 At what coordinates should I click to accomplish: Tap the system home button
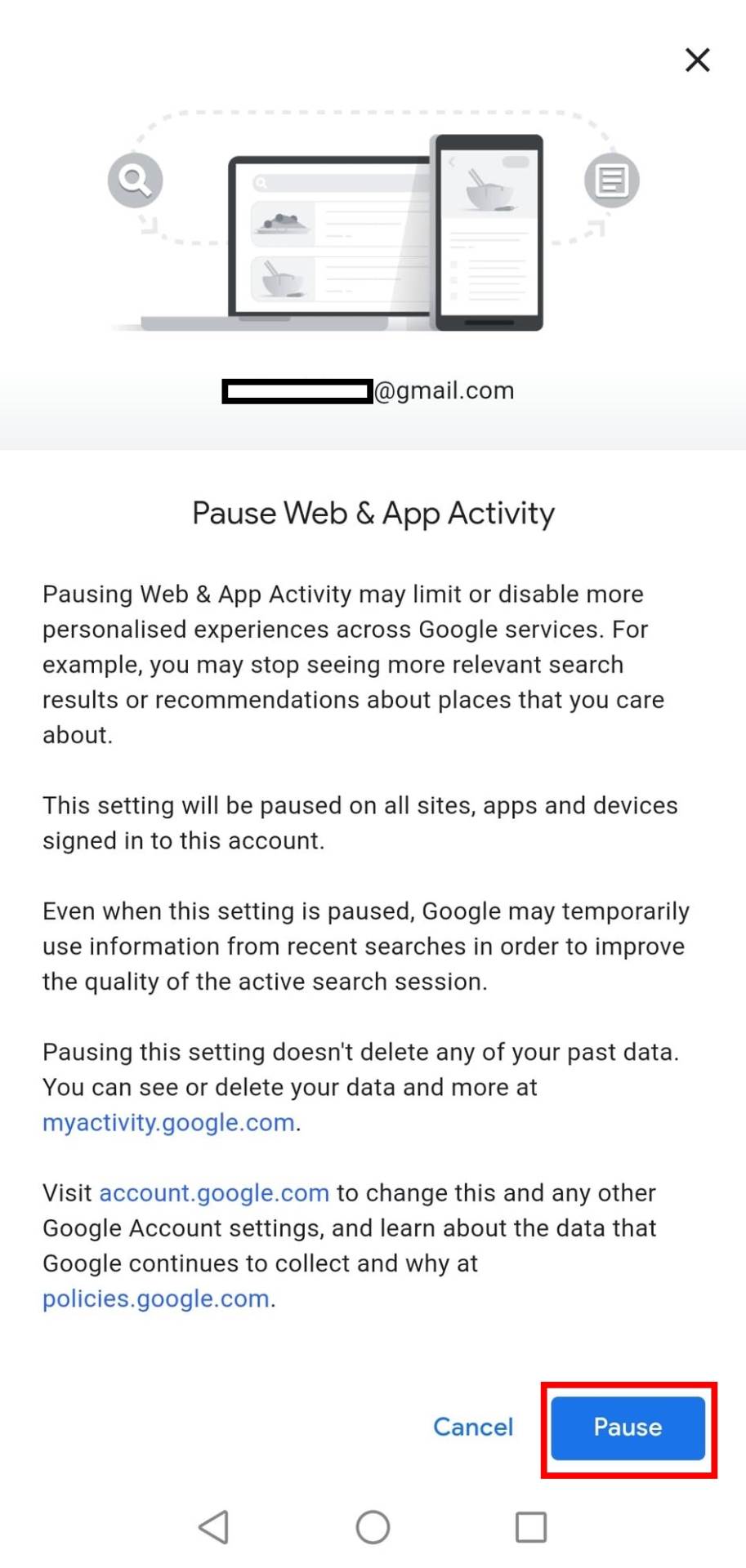click(373, 1526)
